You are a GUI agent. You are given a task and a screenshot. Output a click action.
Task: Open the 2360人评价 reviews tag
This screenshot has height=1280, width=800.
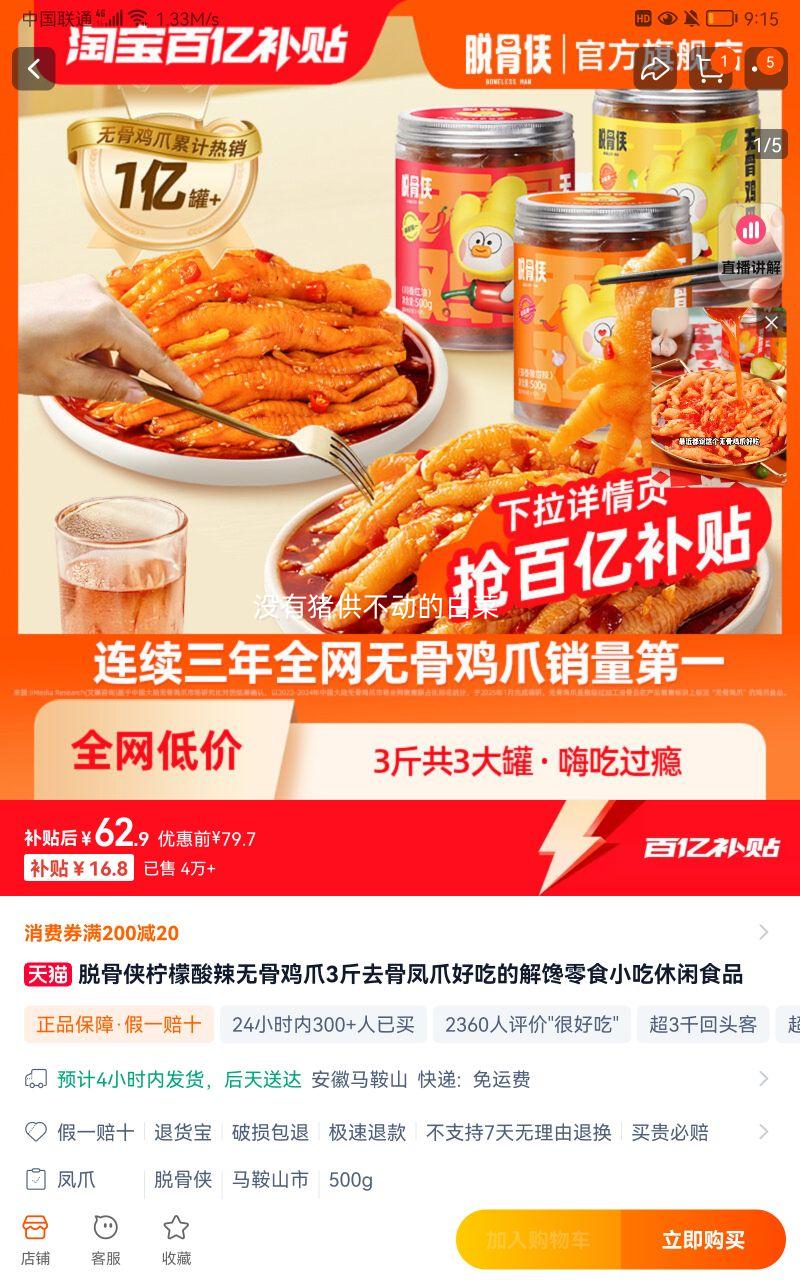[531, 1025]
